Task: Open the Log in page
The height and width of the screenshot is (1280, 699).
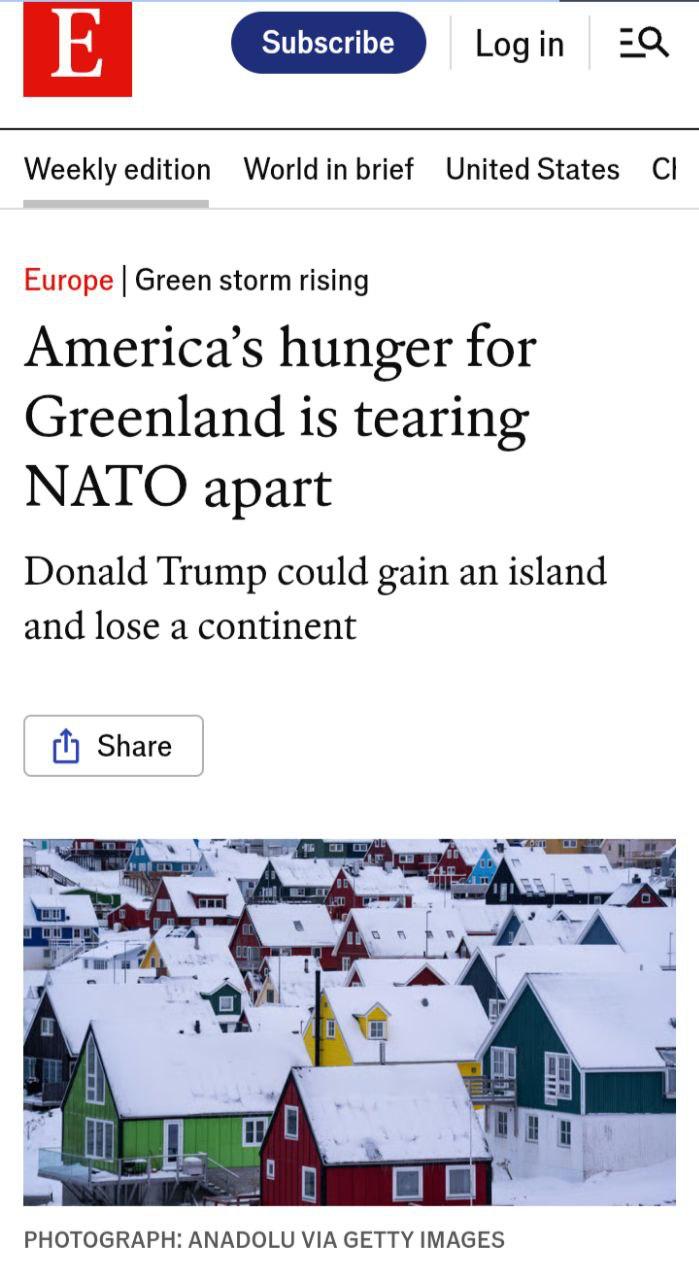Action: point(519,44)
